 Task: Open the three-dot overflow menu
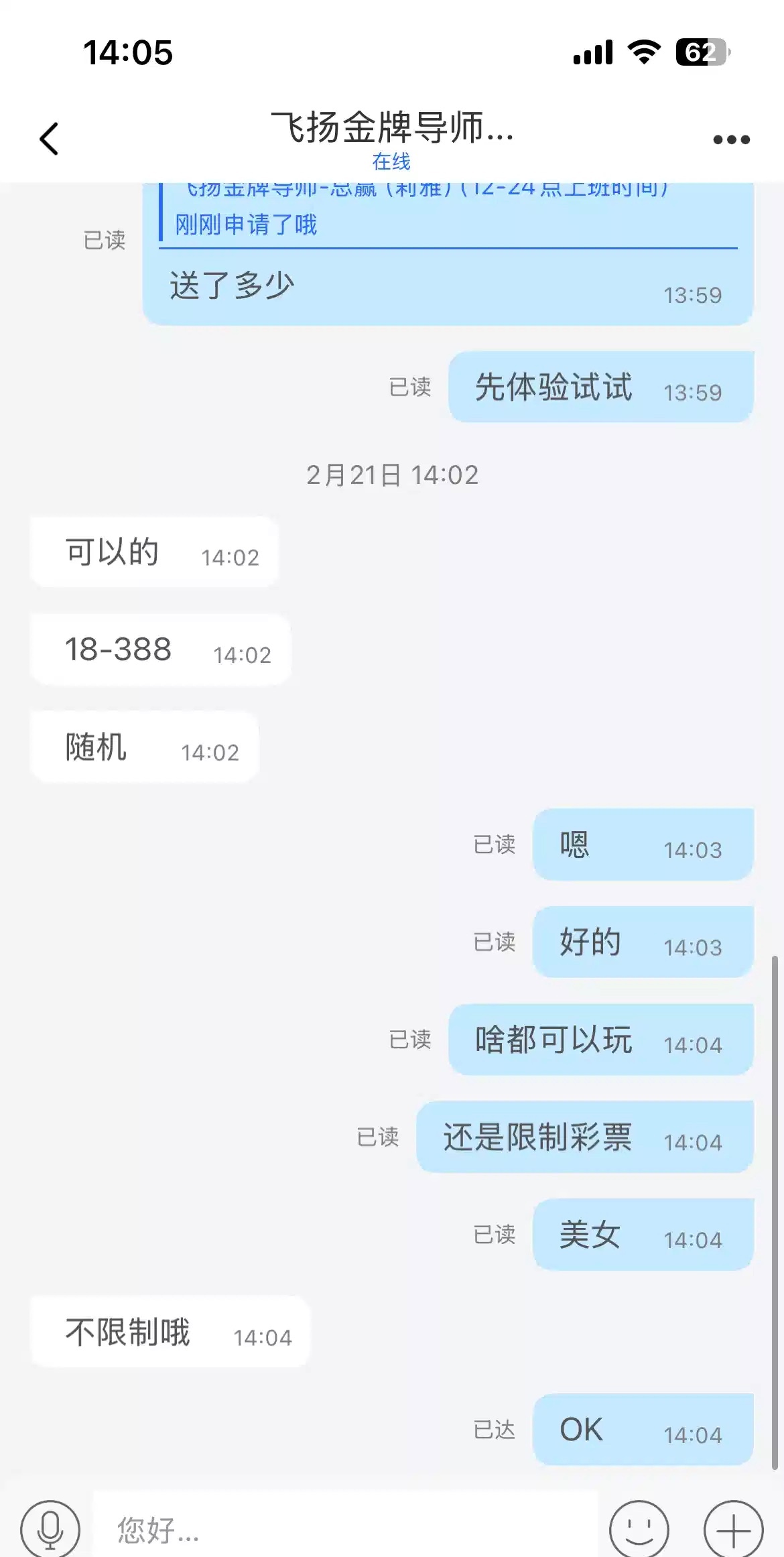pyautogui.click(x=731, y=139)
